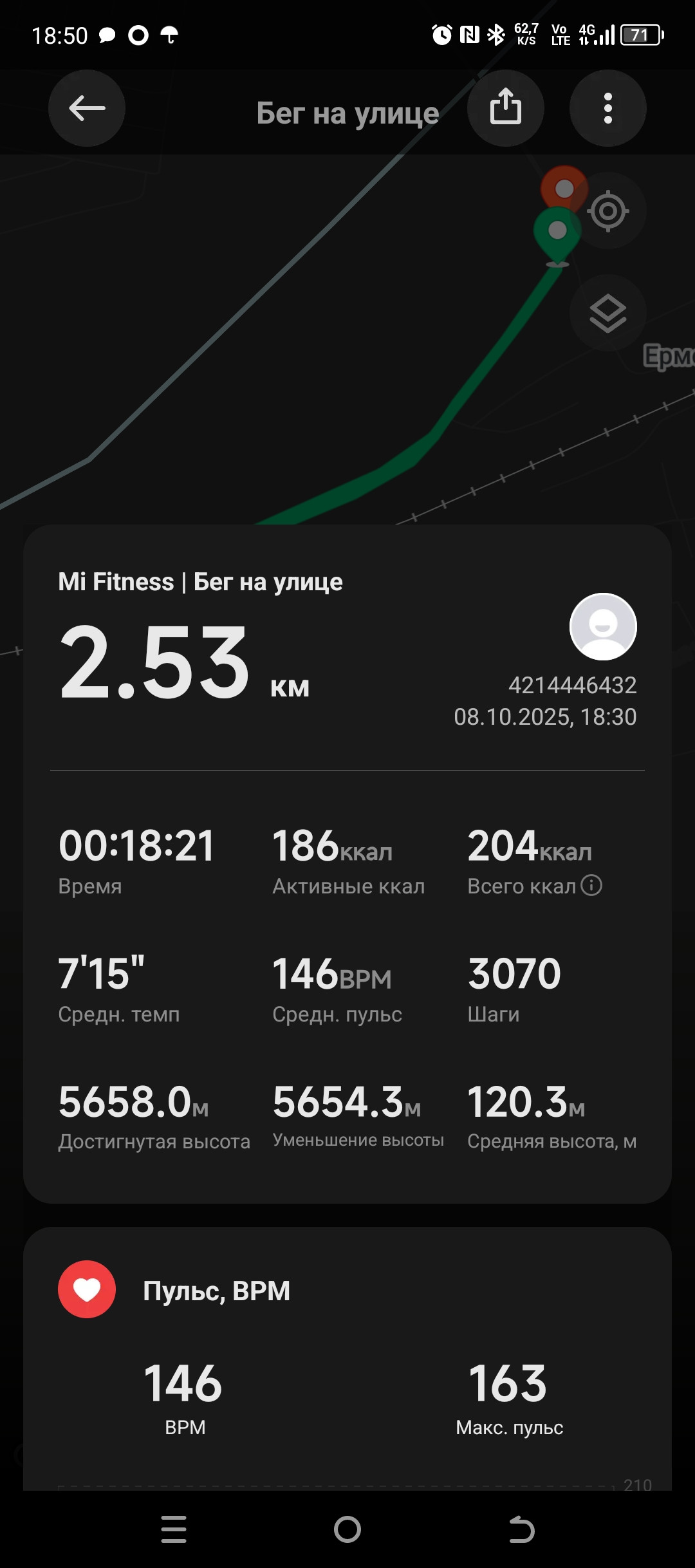Go back using the arrow icon
The width and height of the screenshot is (695, 1568).
click(x=87, y=108)
